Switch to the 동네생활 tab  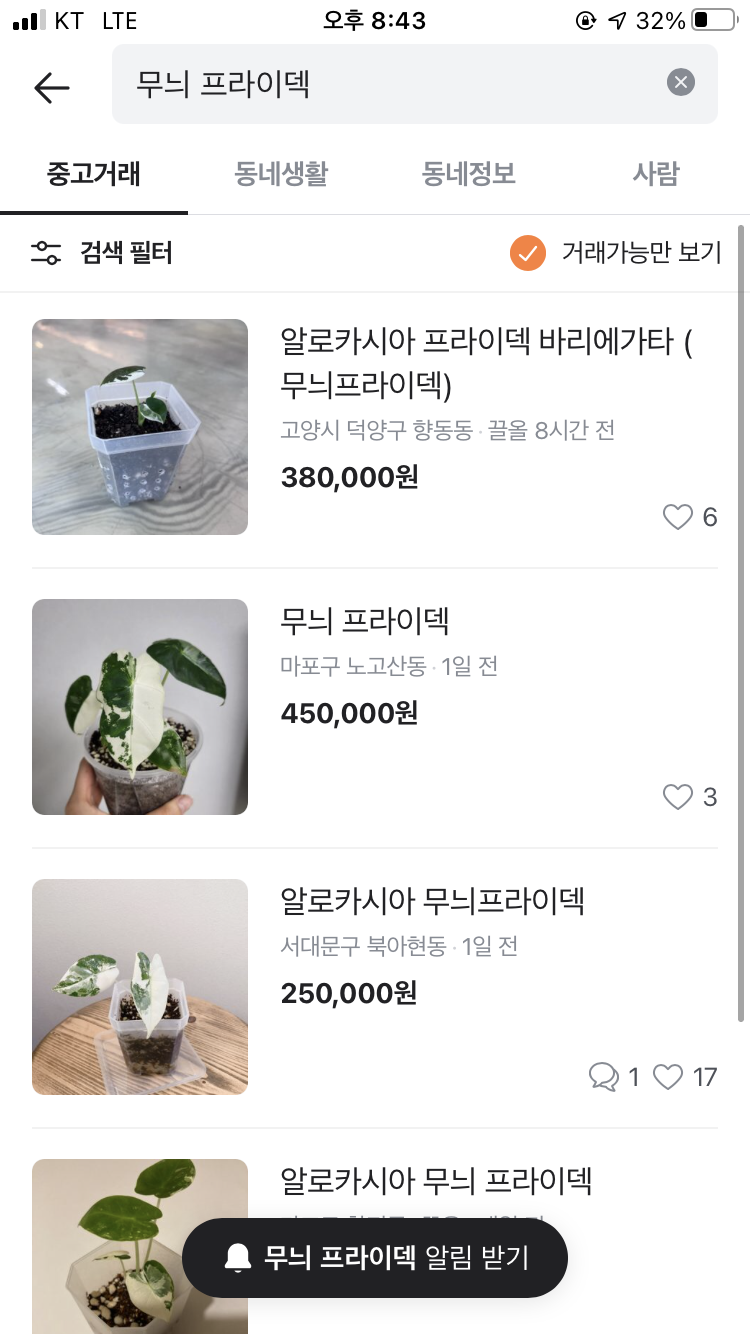pos(281,174)
